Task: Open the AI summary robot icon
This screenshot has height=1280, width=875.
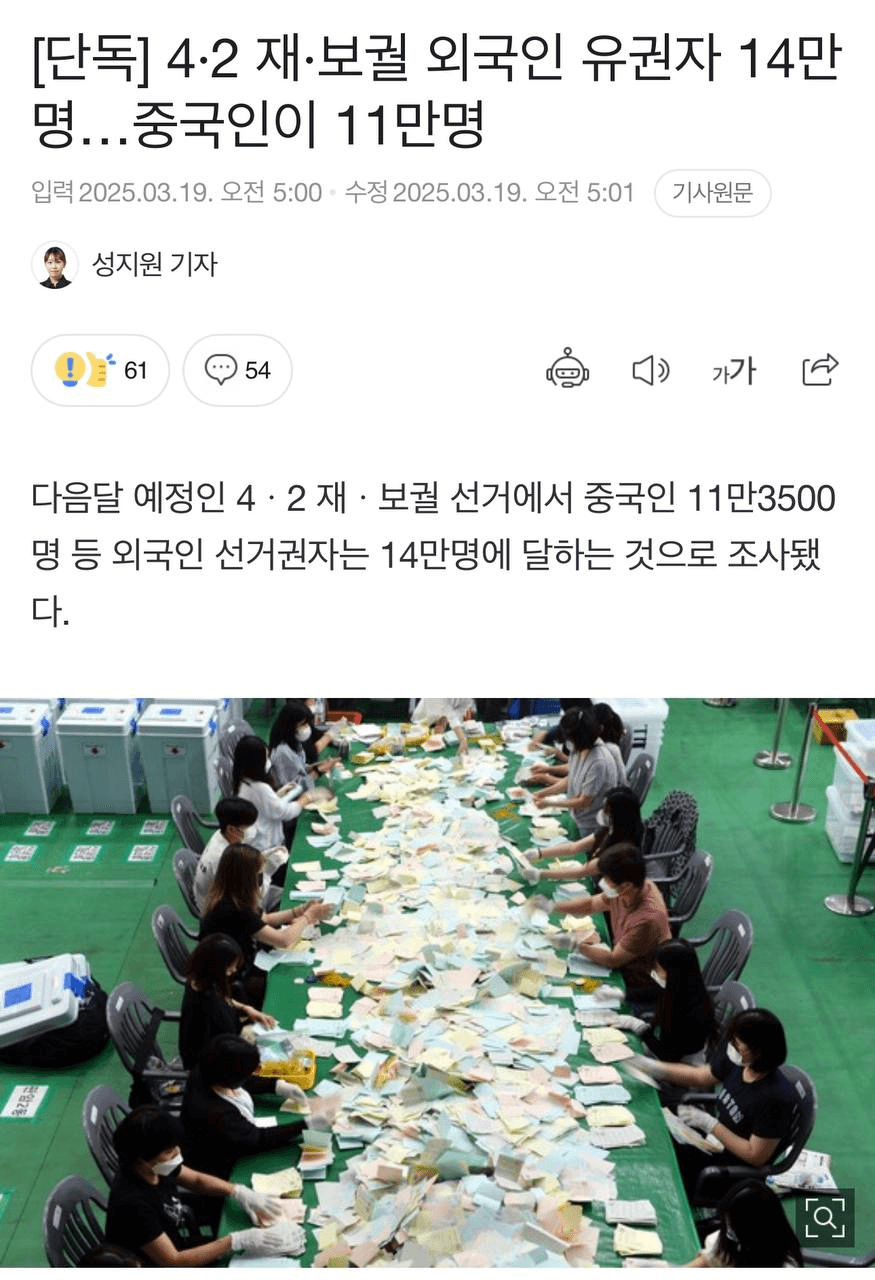Action: [x=567, y=370]
